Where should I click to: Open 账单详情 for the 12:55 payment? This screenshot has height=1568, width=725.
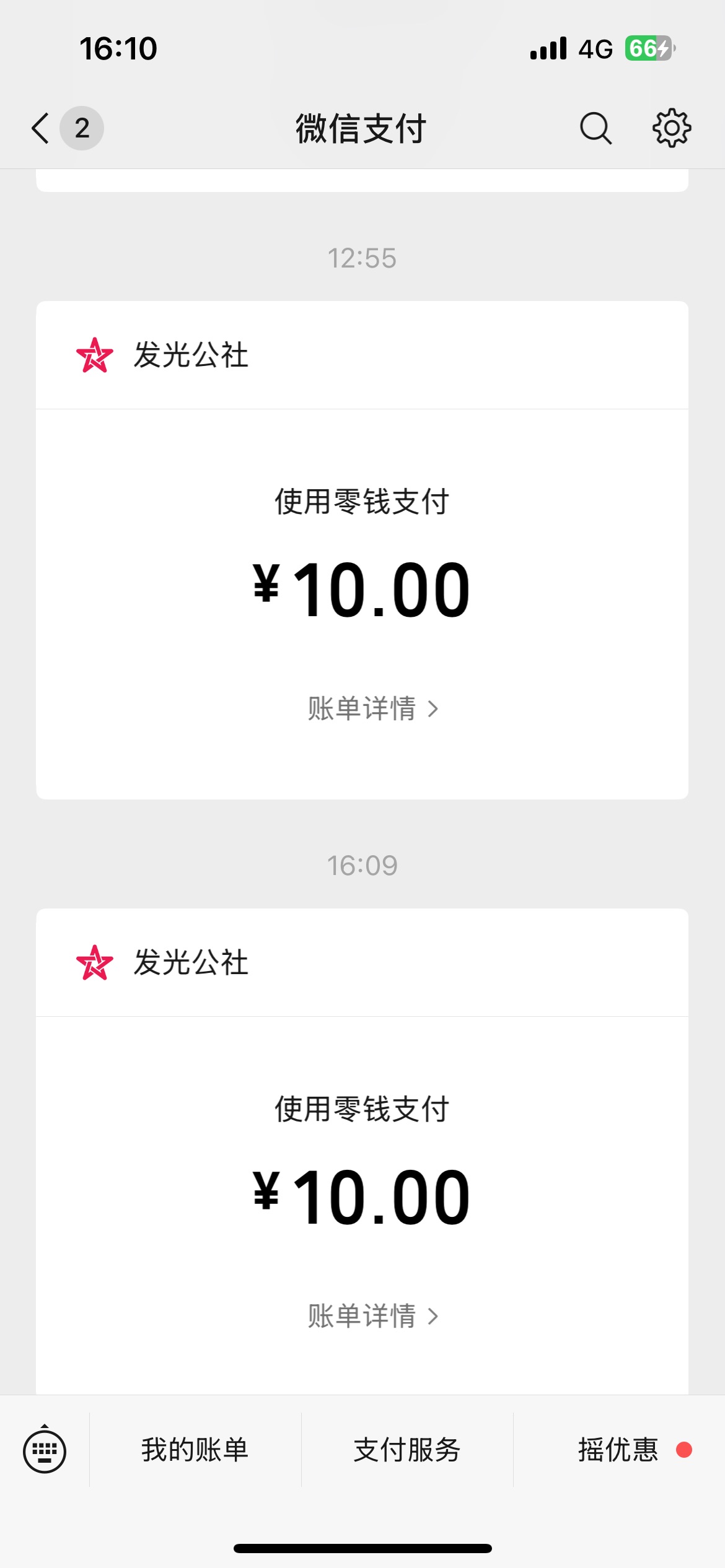[x=373, y=708]
